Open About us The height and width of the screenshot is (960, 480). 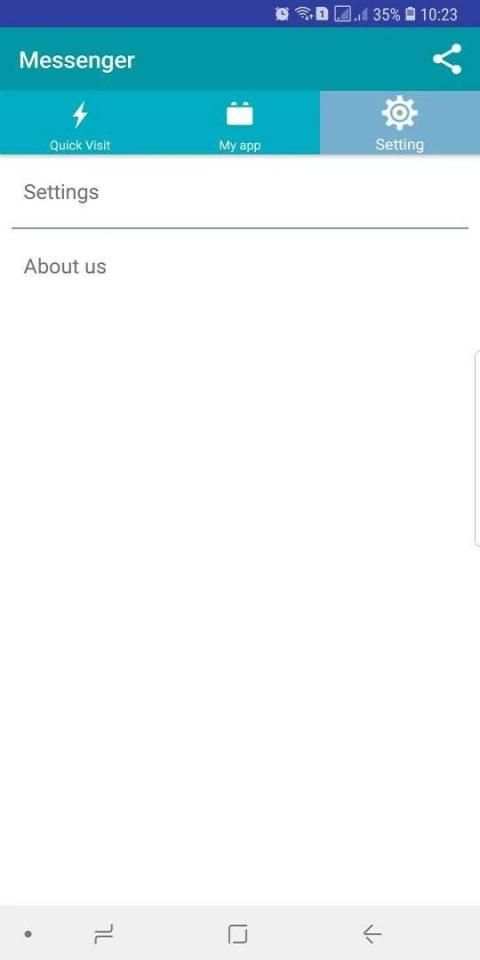(x=240, y=266)
